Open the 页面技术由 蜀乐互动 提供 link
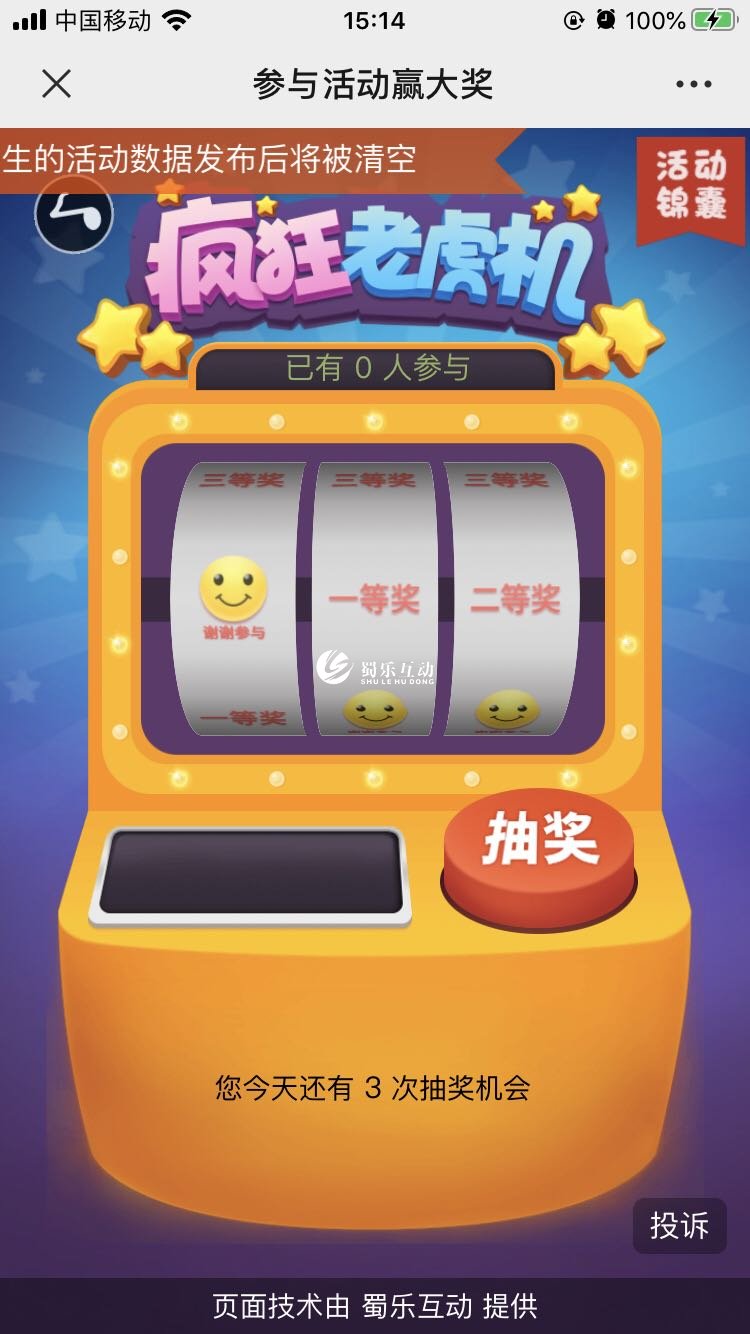 point(374,1305)
